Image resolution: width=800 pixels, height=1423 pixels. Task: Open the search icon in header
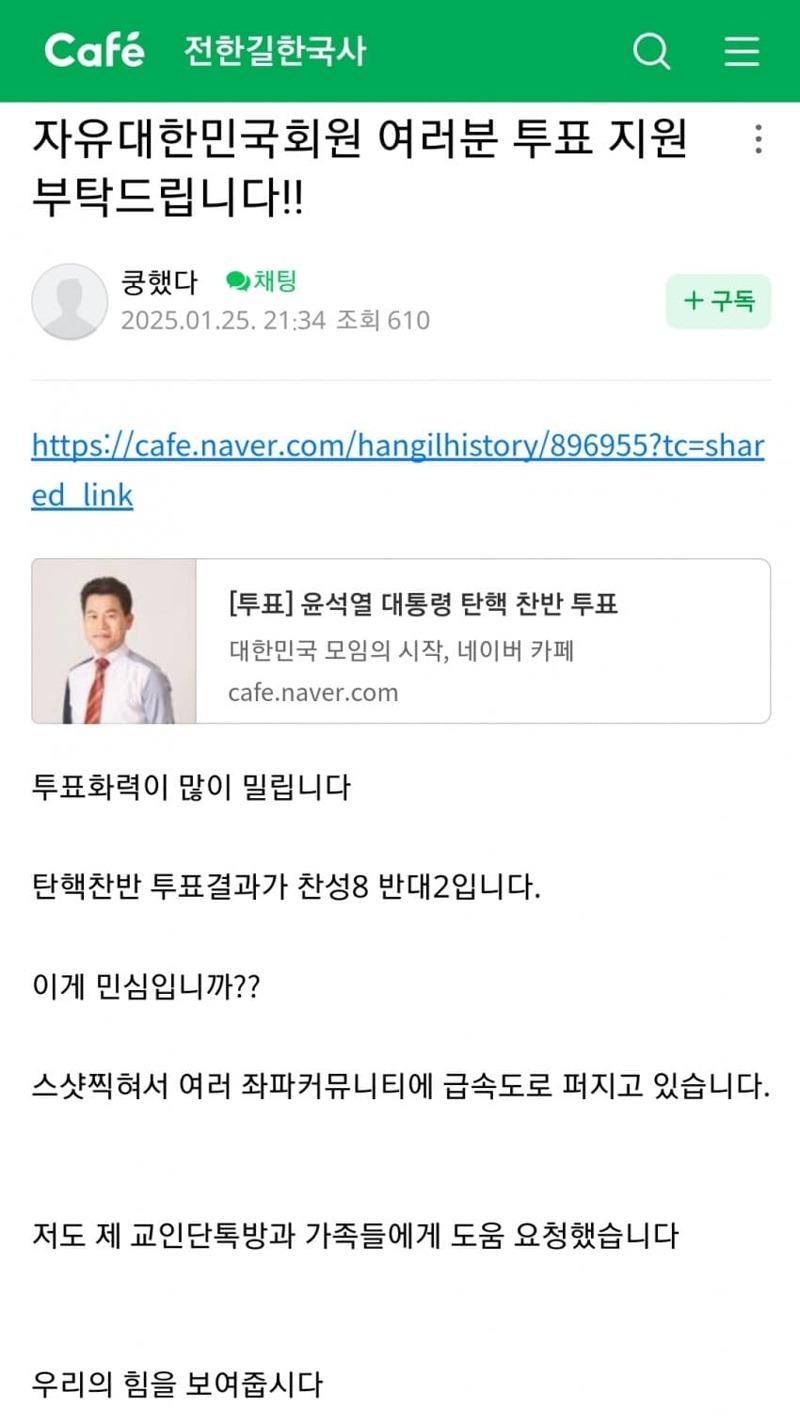point(652,51)
